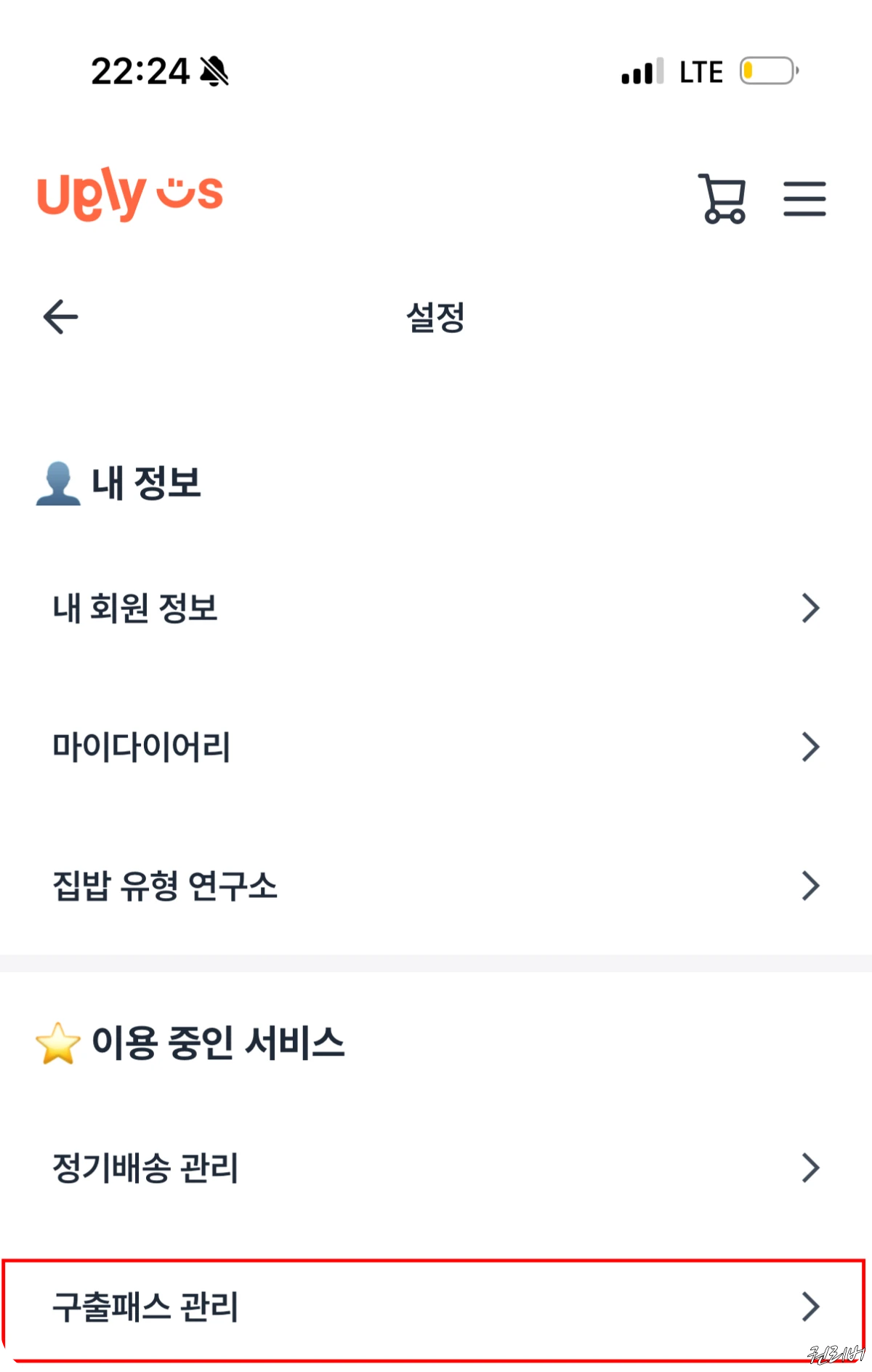
Task: Open the hamburger menu icon
Action: pyautogui.click(x=805, y=200)
